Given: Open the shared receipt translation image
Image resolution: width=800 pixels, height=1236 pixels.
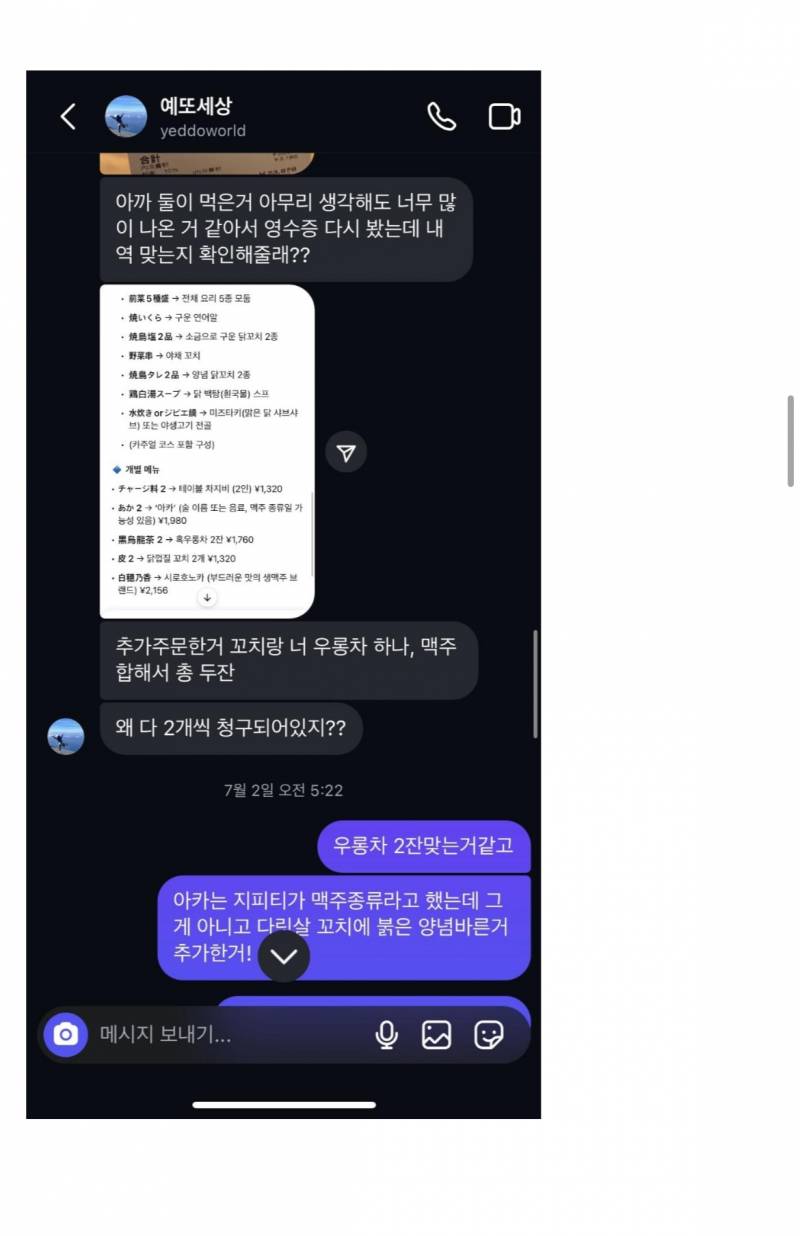Looking at the screenshot, I should [207, 451].
